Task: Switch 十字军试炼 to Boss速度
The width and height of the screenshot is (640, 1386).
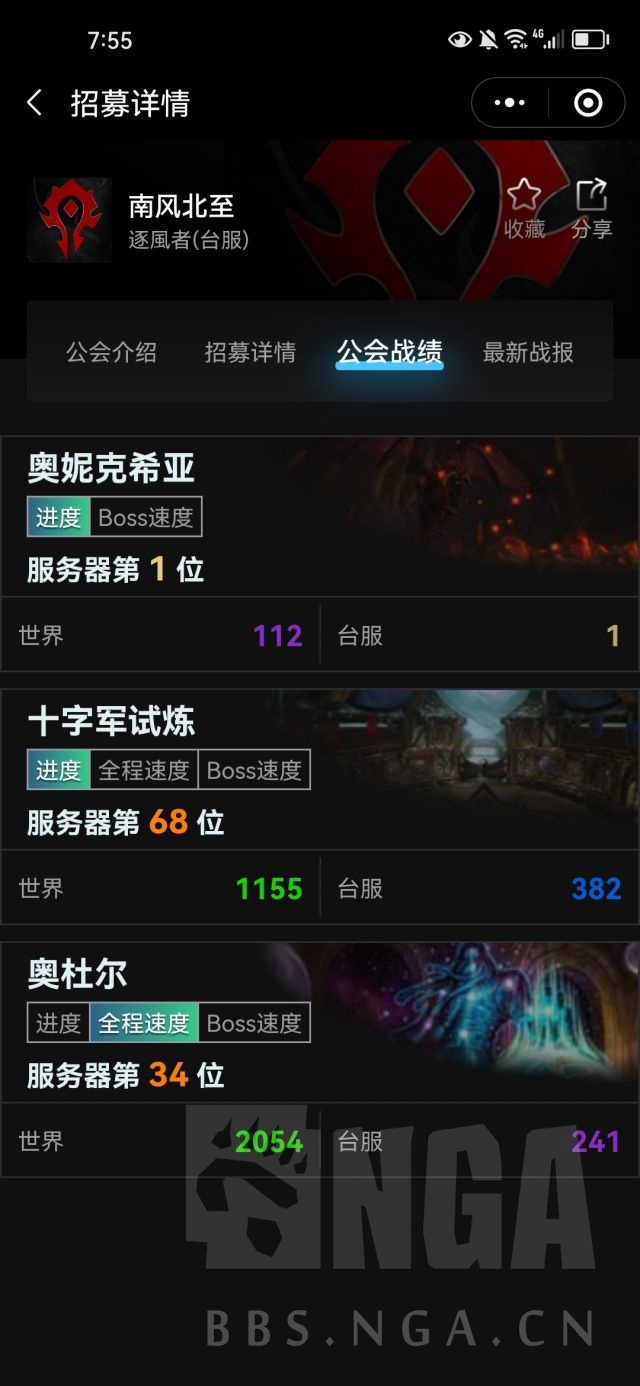Action: click(254, 770)
